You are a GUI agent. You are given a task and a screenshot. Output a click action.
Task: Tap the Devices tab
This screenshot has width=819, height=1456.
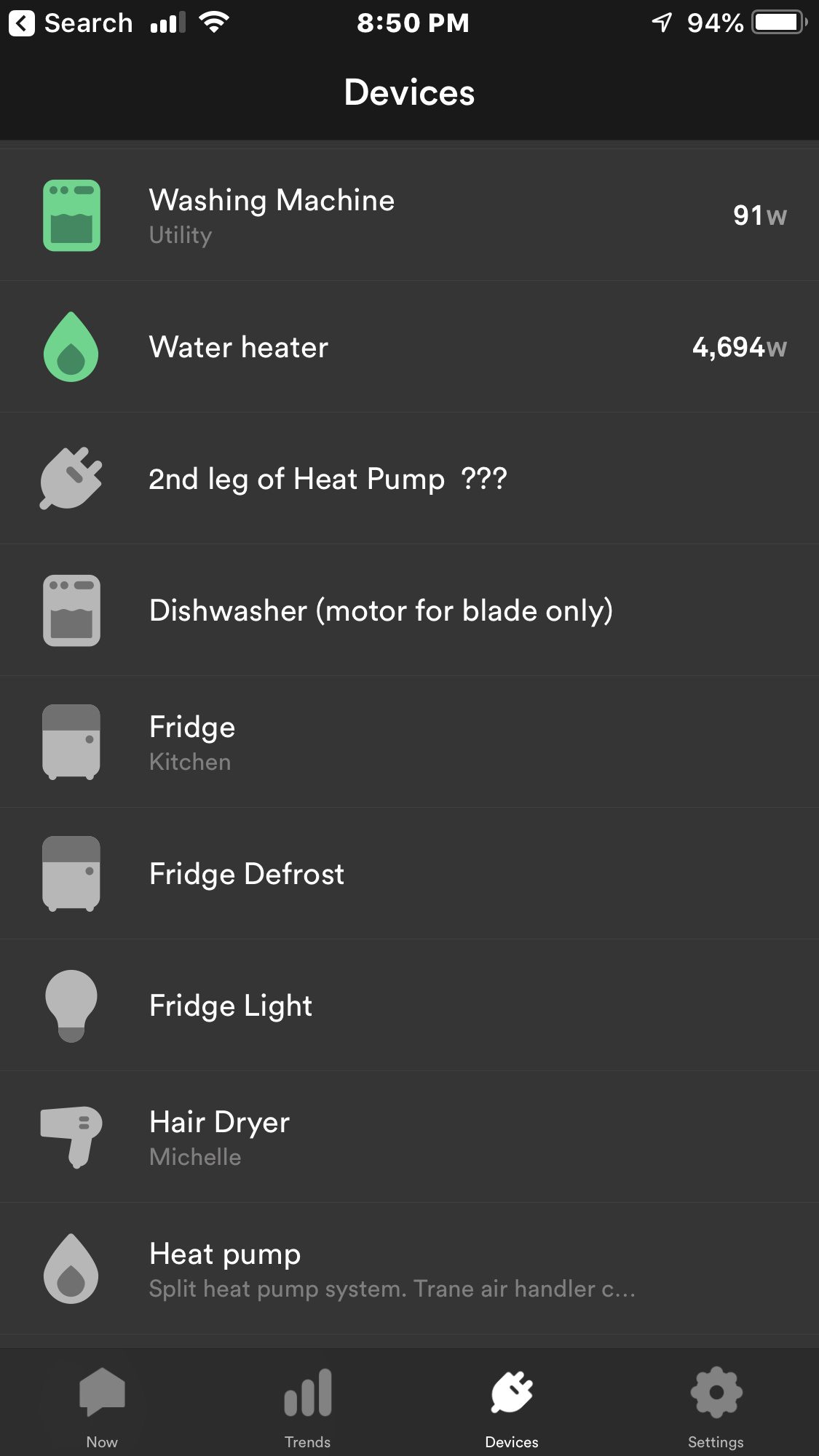pos(512,1406)
